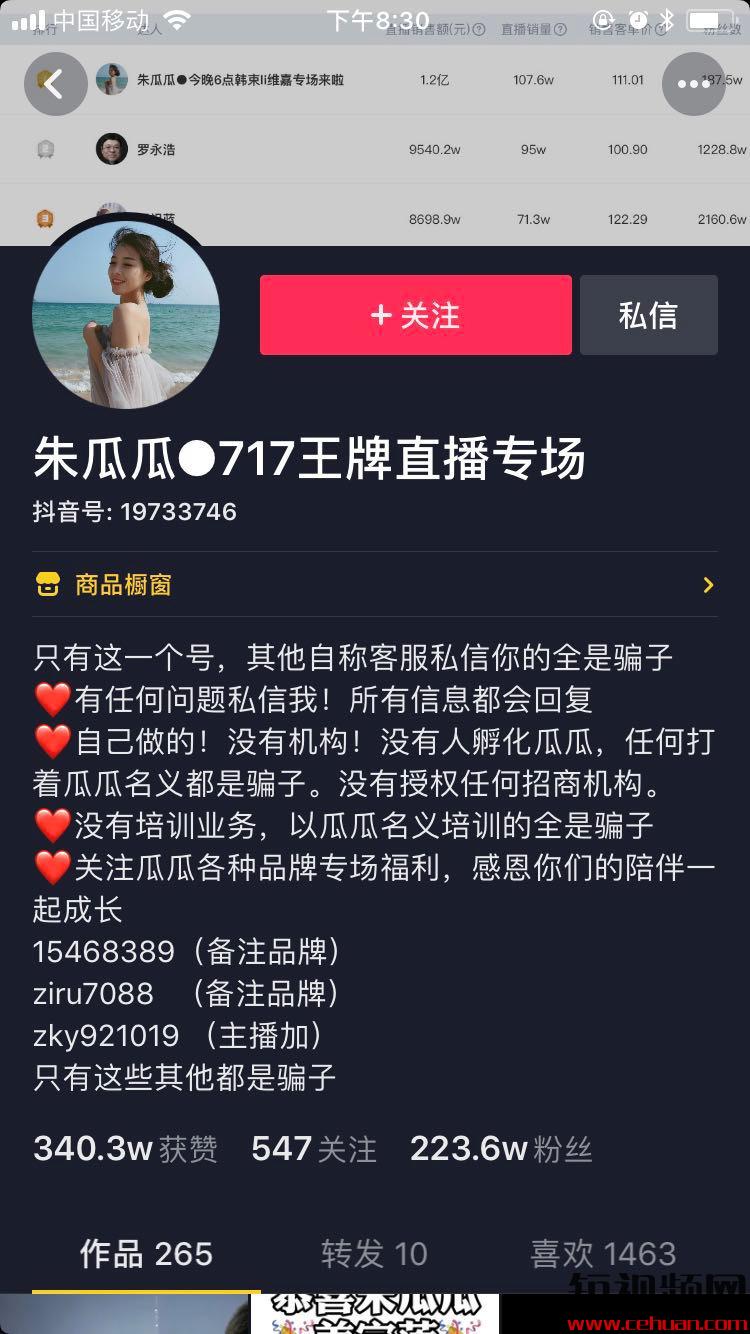Go back using the arrow icon
Image resolution: width=750 pixels, height=1334 pixels.
(55, 84)
